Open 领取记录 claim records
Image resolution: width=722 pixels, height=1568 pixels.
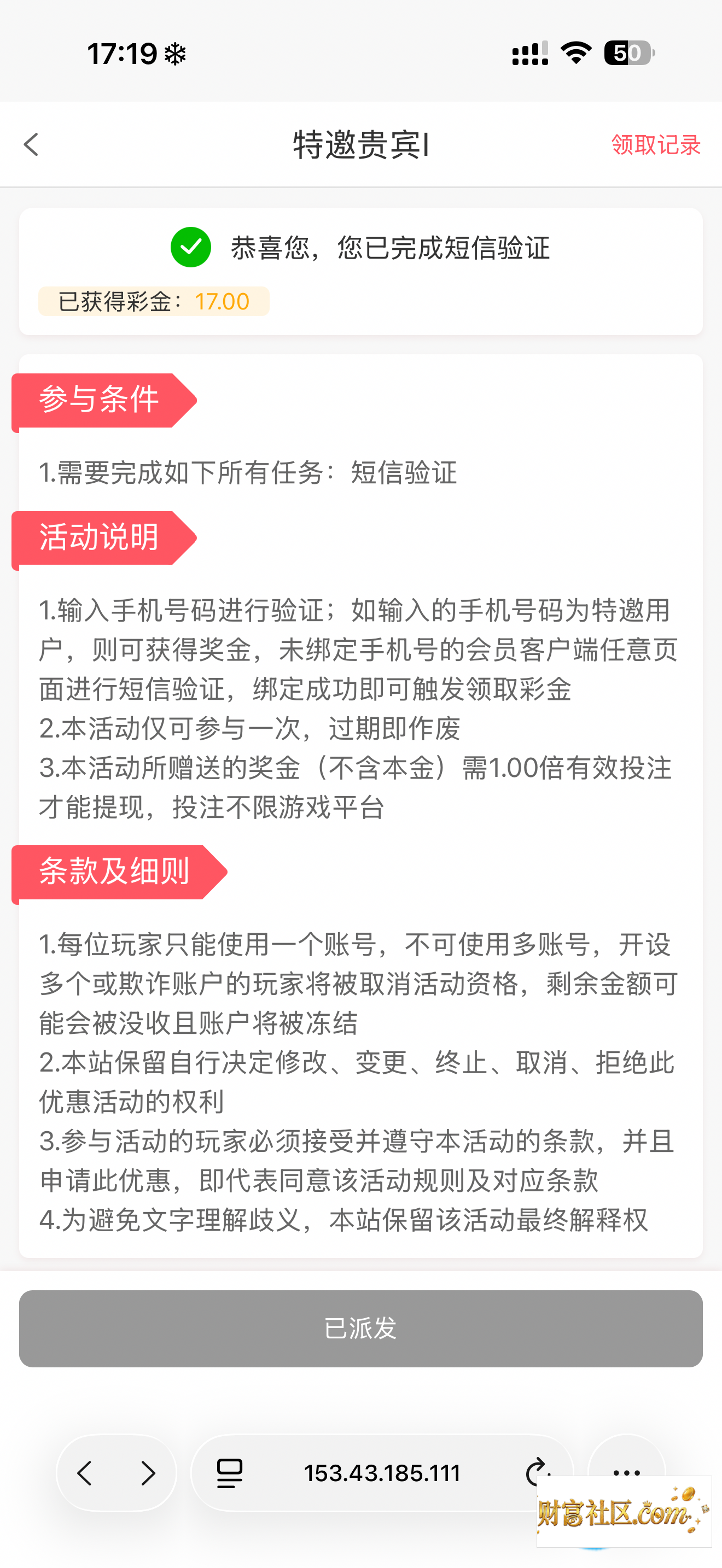pos(656,145)
